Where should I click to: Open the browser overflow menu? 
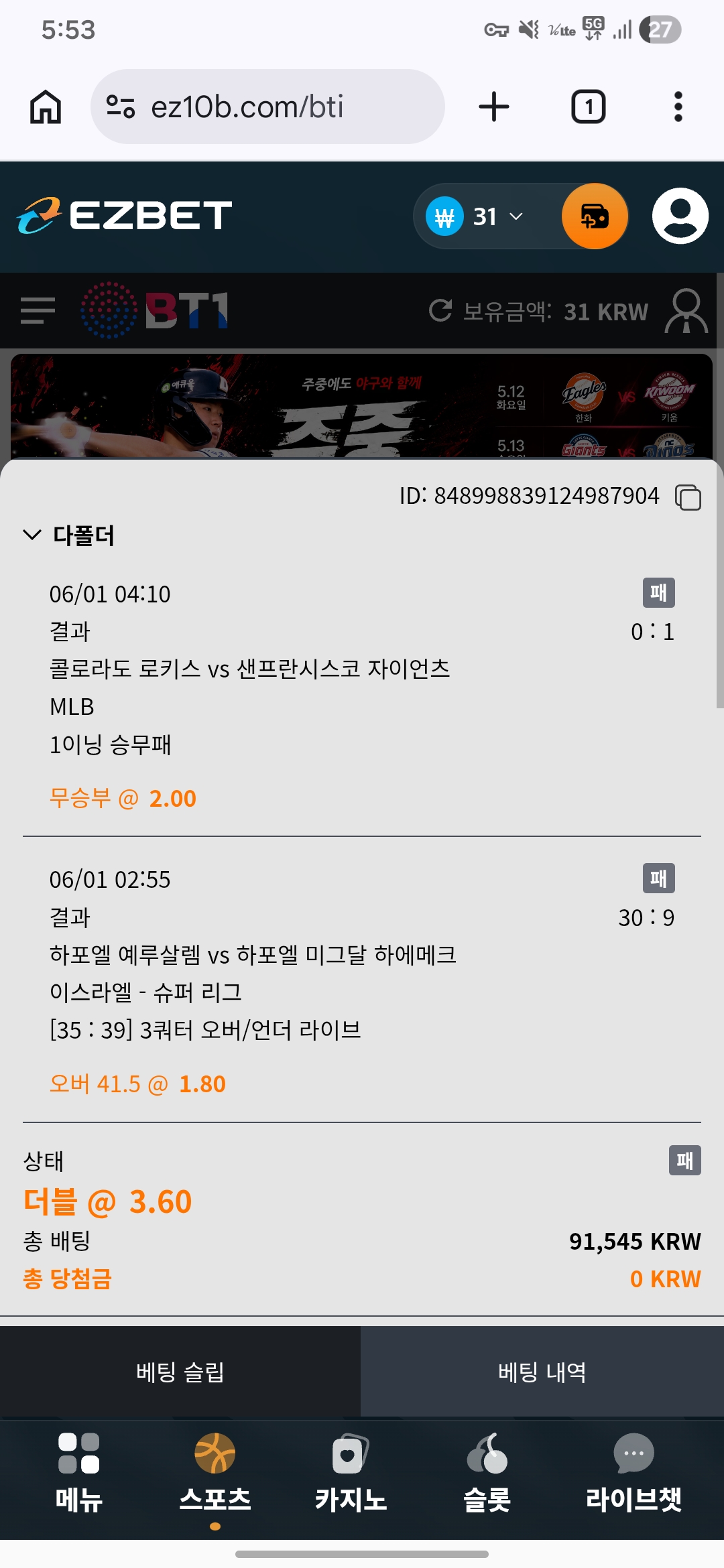(x=678, y=107)
